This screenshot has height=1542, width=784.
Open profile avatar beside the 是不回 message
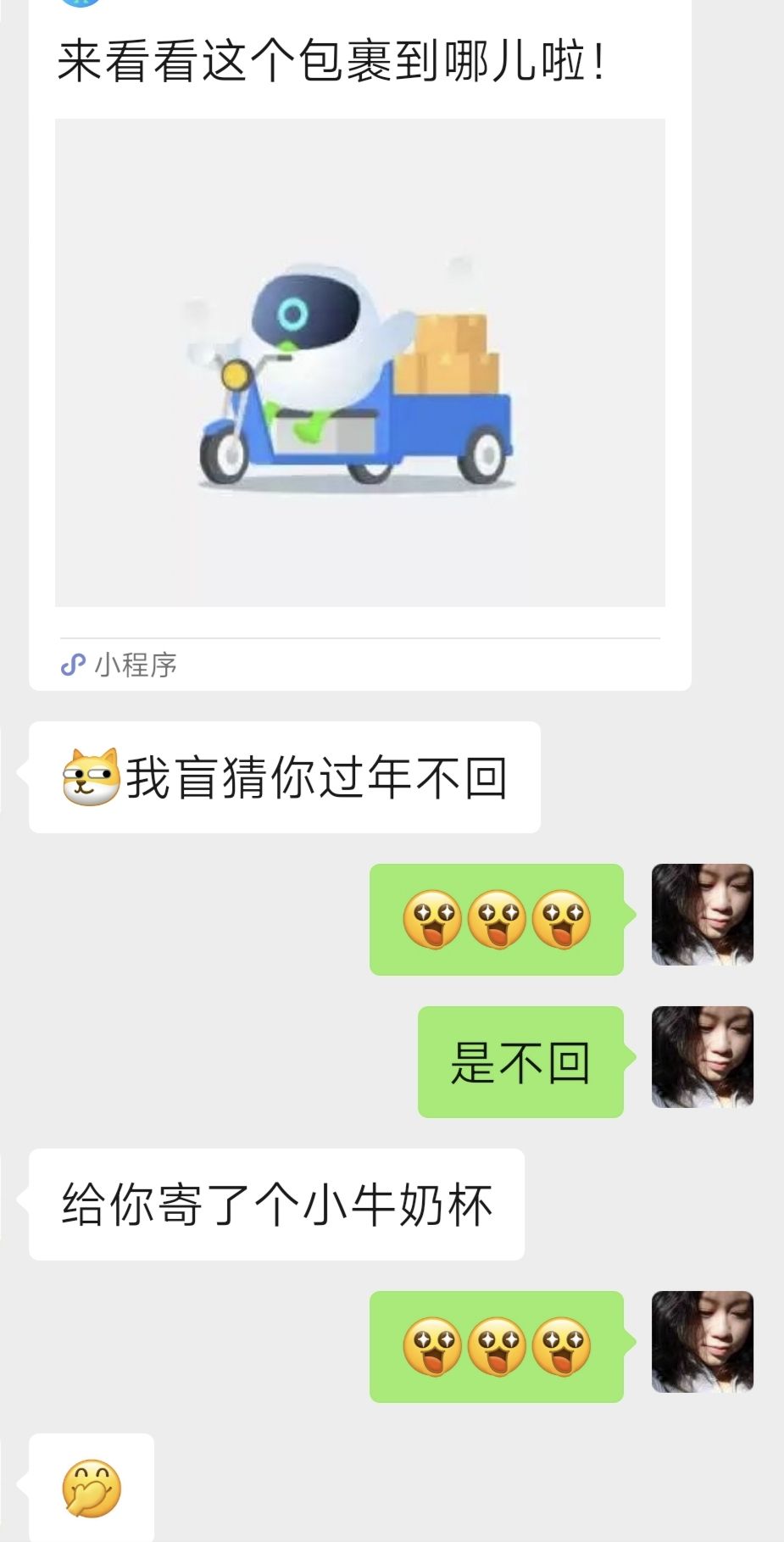coord(702,1057)
